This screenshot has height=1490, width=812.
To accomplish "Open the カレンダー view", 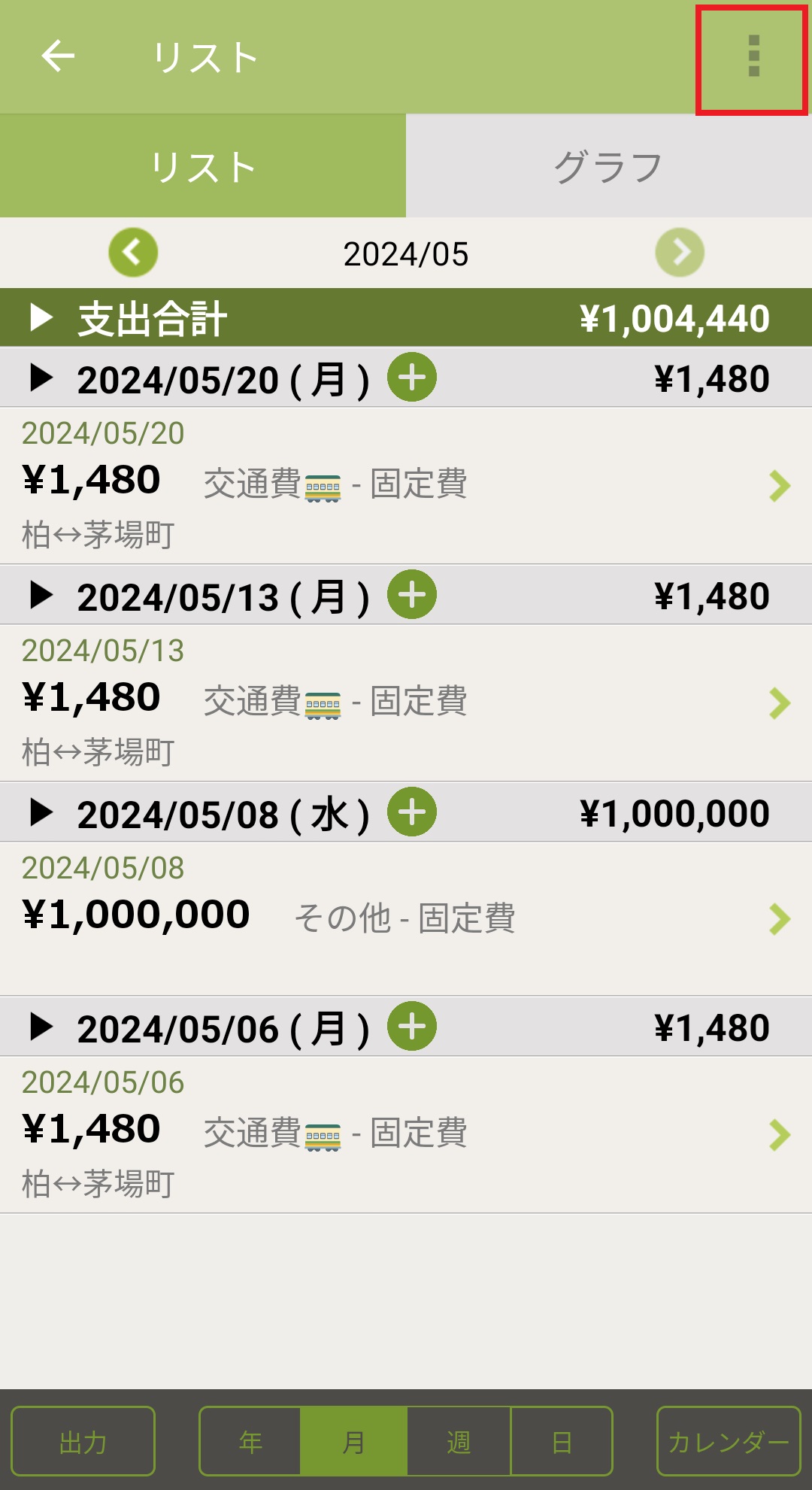I will (729, 1441).
